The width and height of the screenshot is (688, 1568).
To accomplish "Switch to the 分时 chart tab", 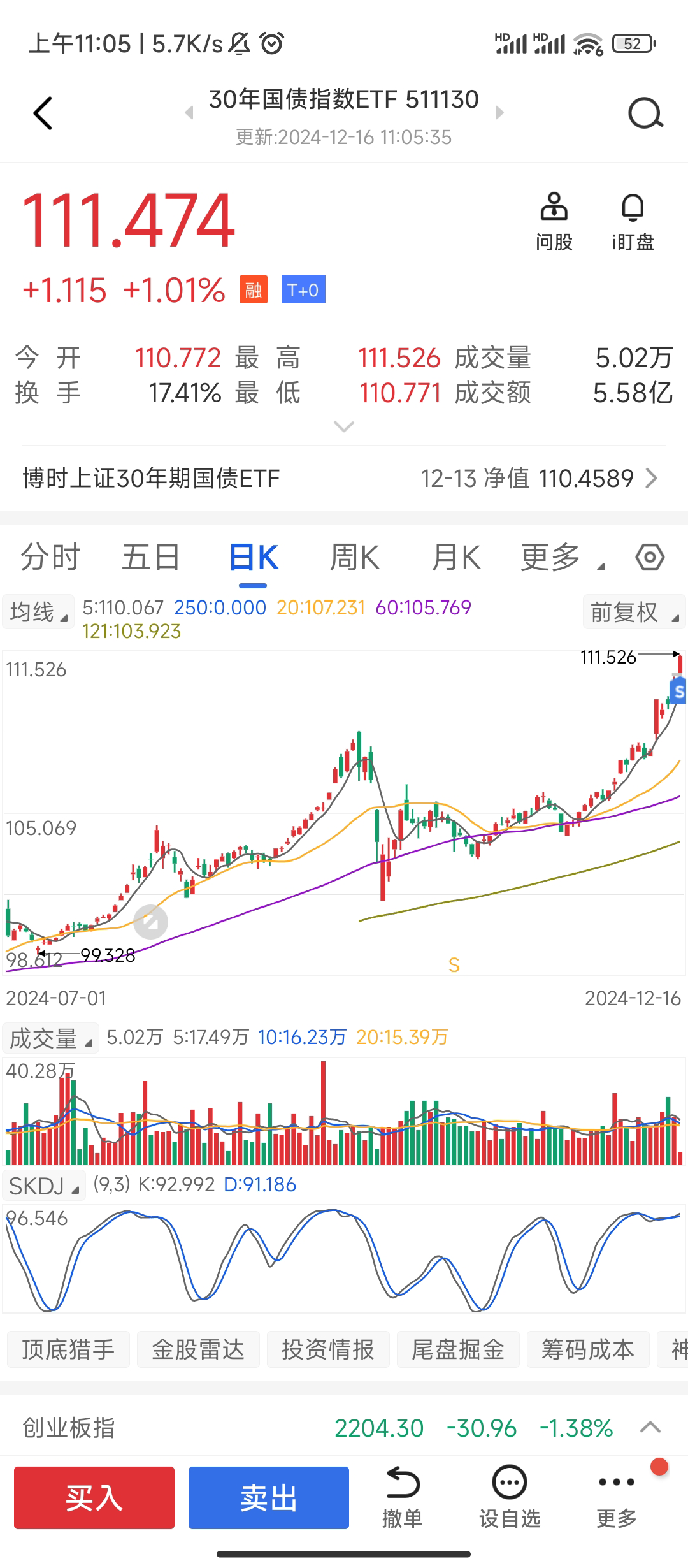I will point(50,557).
